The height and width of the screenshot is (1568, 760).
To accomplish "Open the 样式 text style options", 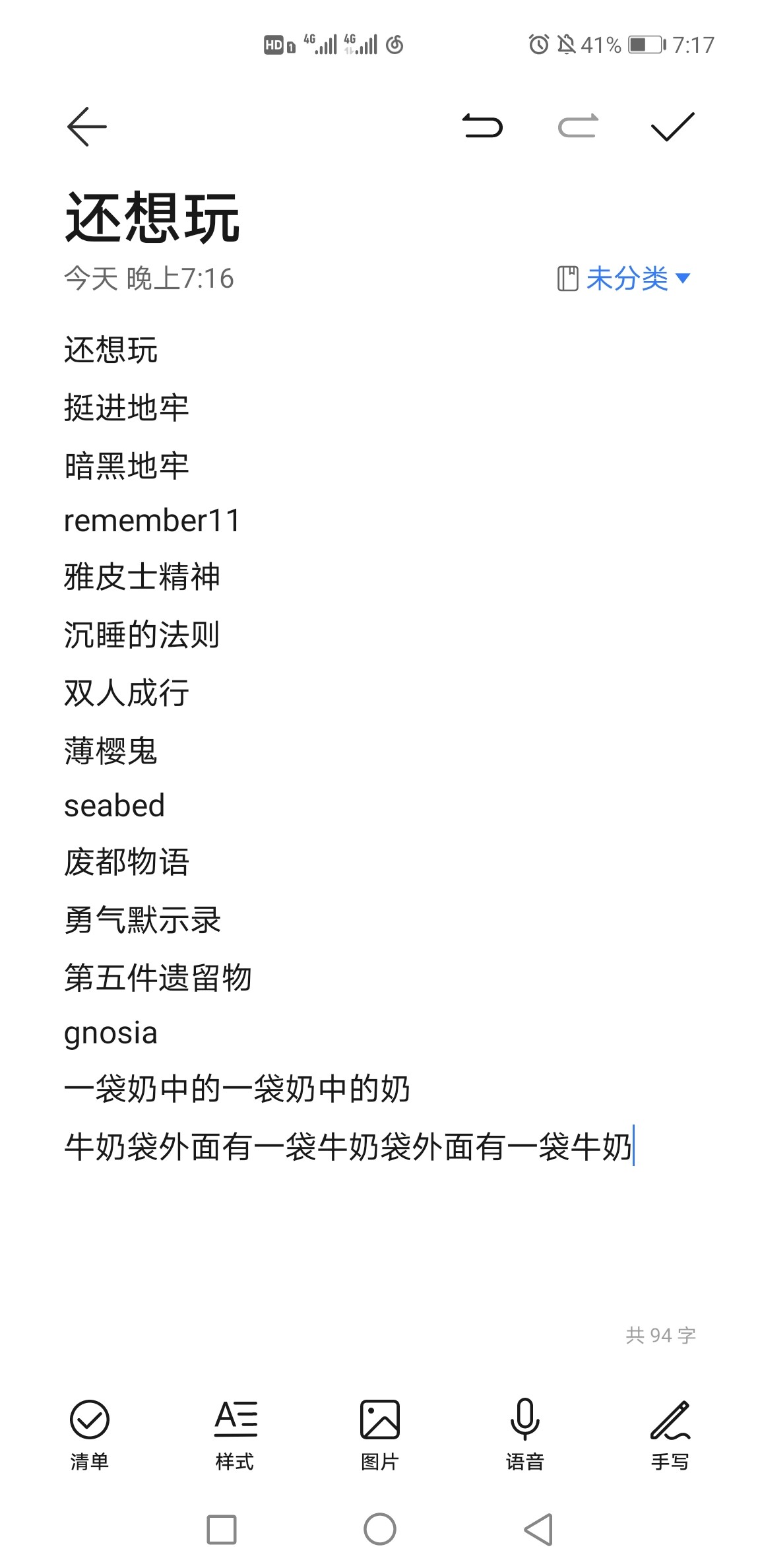I will tap(235, 1433).
